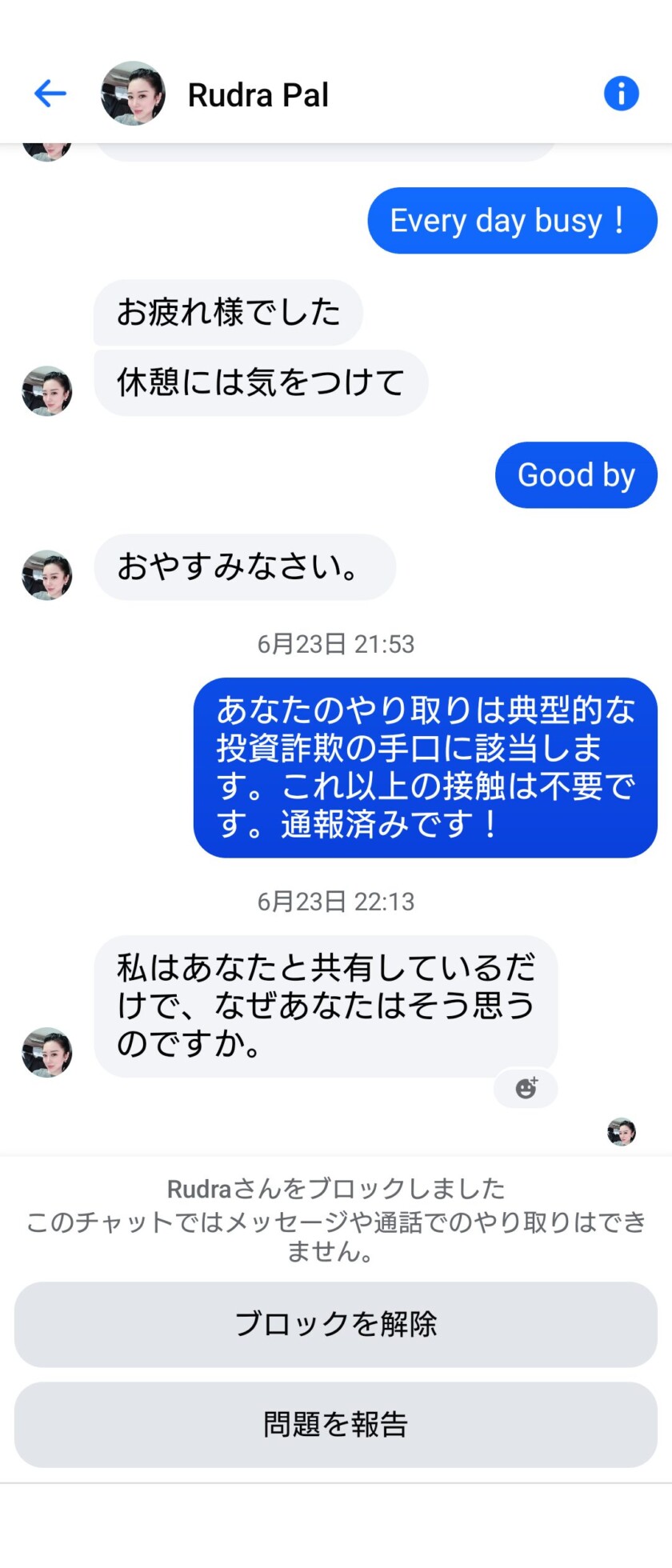672x1568 pixels.
Task: Tap the emoji reaction icon on the last message
Action: tap(526, 1088)
